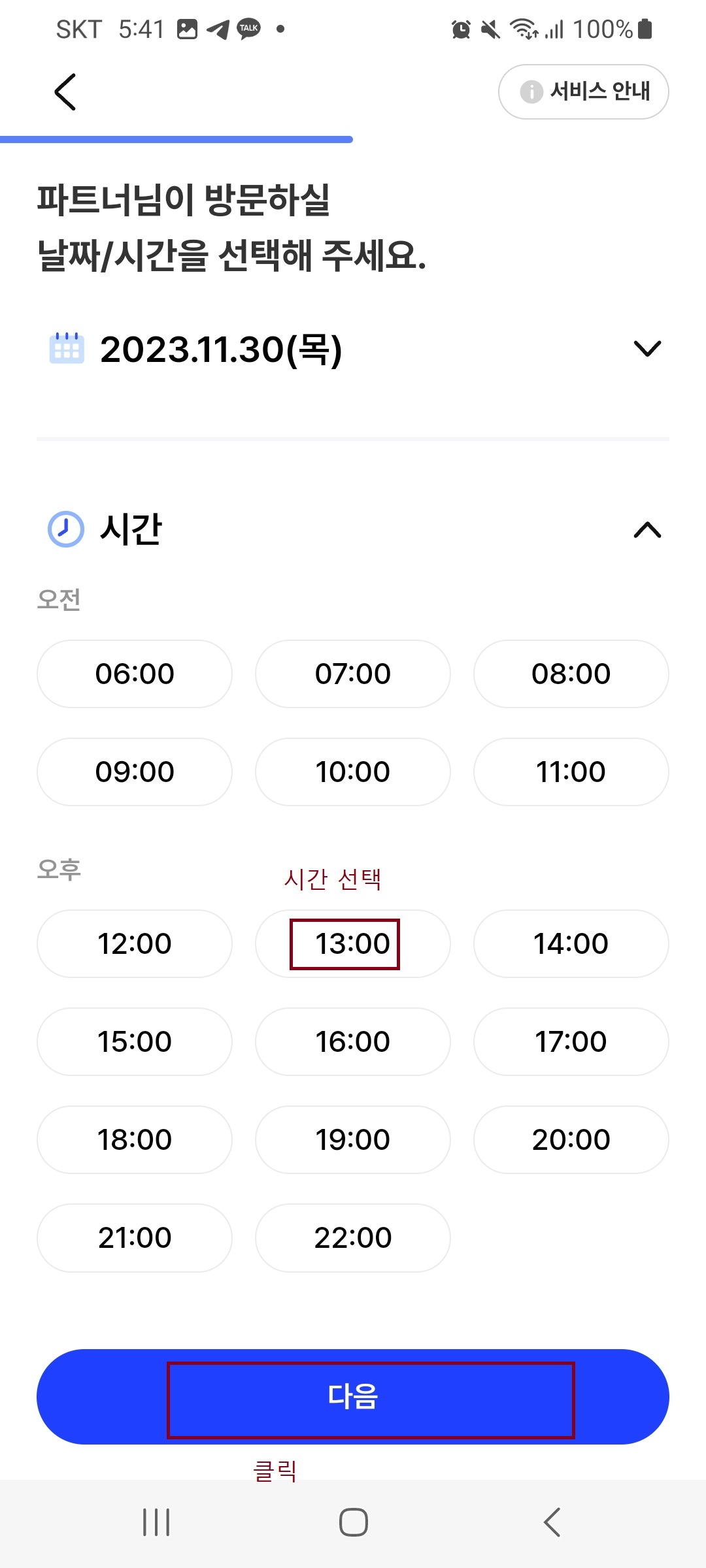Select the 06:00 morning time slot
The width and height of the screenshot is (706, 1568).
[x=134, y=674]
